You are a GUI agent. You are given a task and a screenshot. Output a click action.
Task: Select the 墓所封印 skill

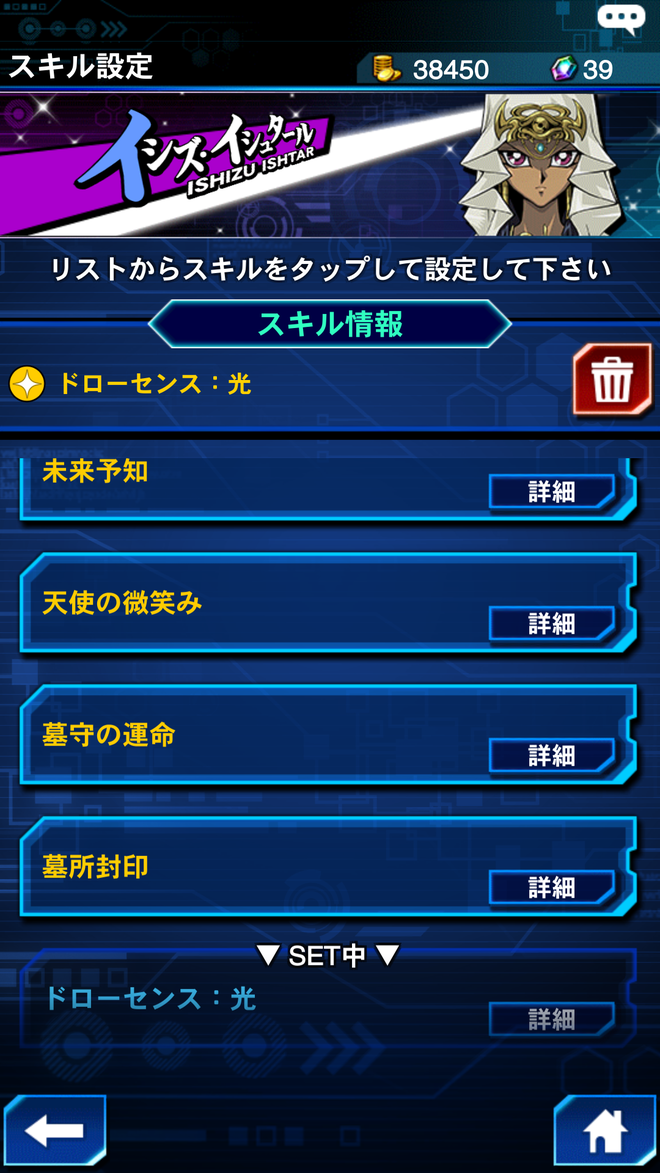click(x=250, y=866)
